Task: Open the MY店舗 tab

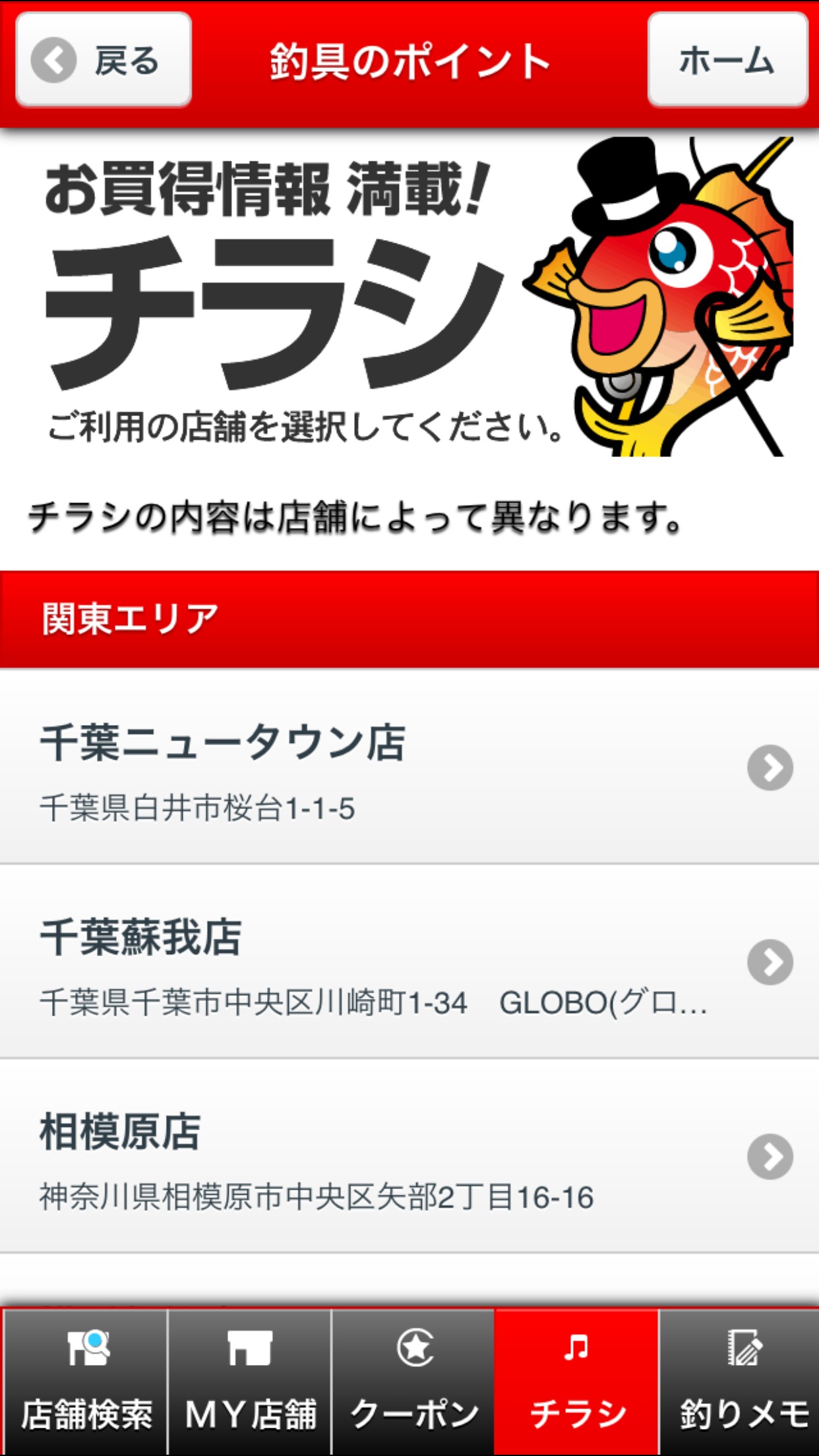Action: (250, 1381)
